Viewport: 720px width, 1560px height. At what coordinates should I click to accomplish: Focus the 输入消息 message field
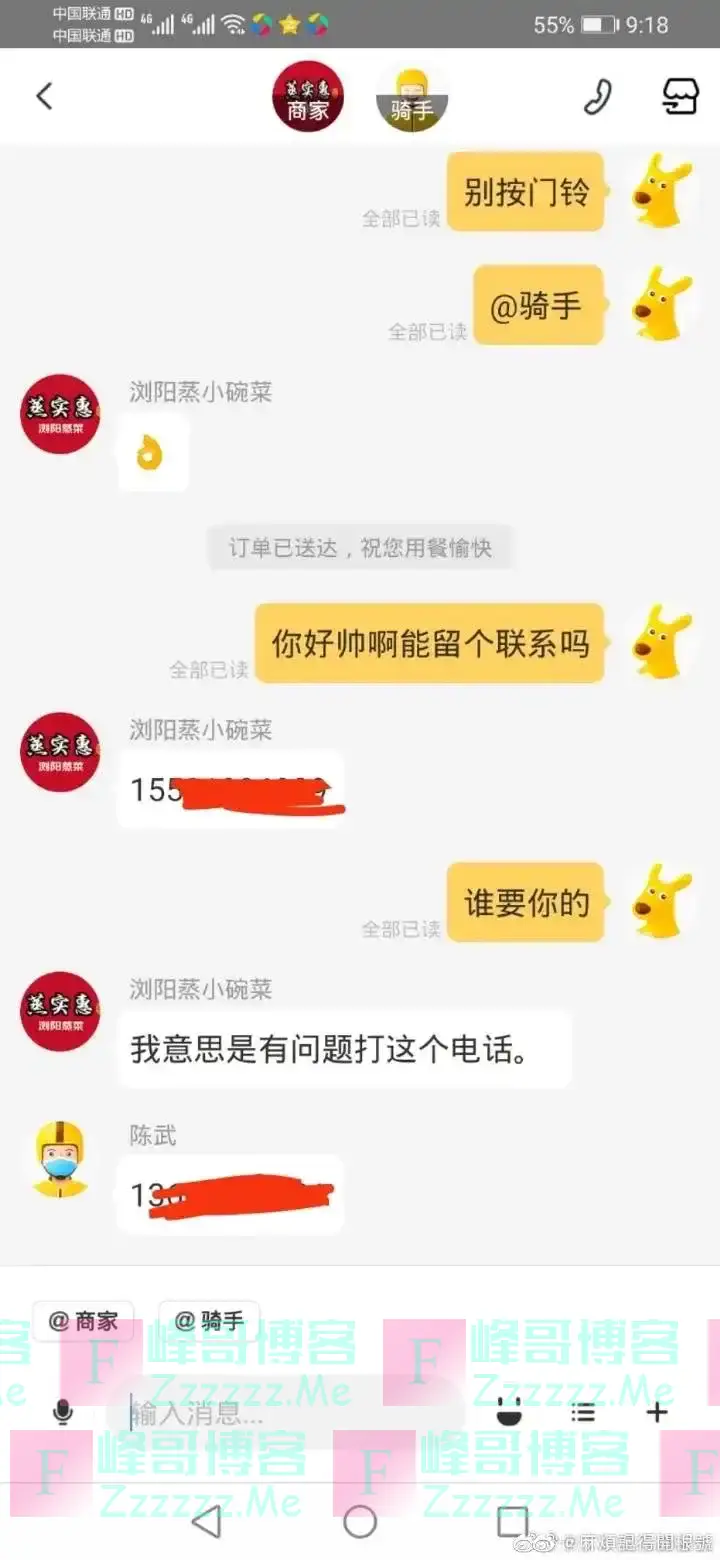290,1414
